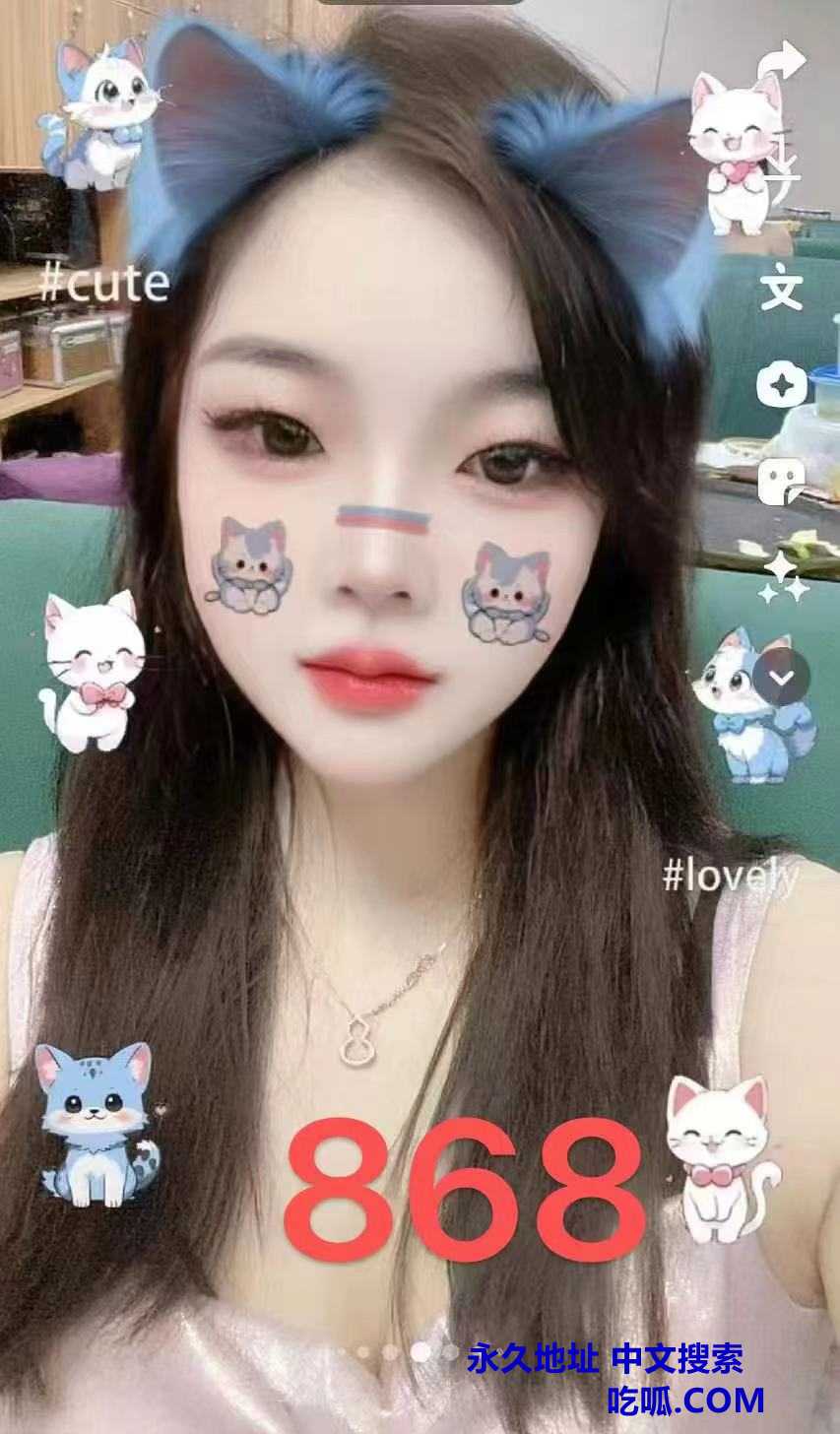Open the sparkle template icon

782,386
